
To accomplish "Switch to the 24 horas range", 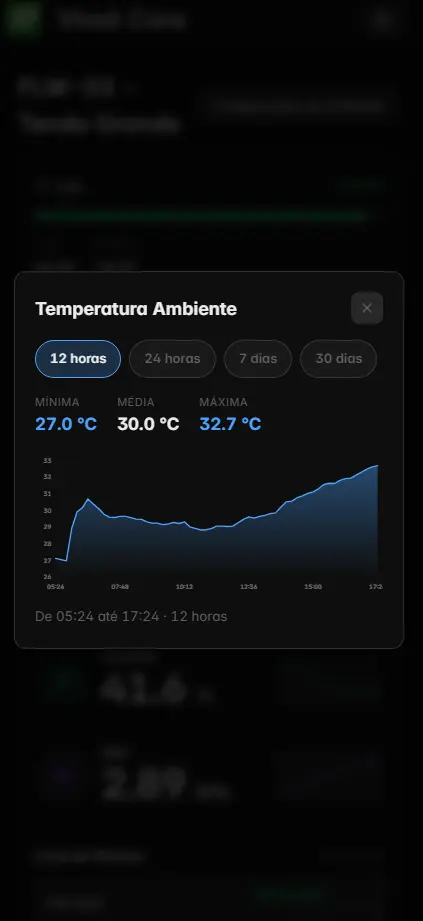I will tap(173, 358).
